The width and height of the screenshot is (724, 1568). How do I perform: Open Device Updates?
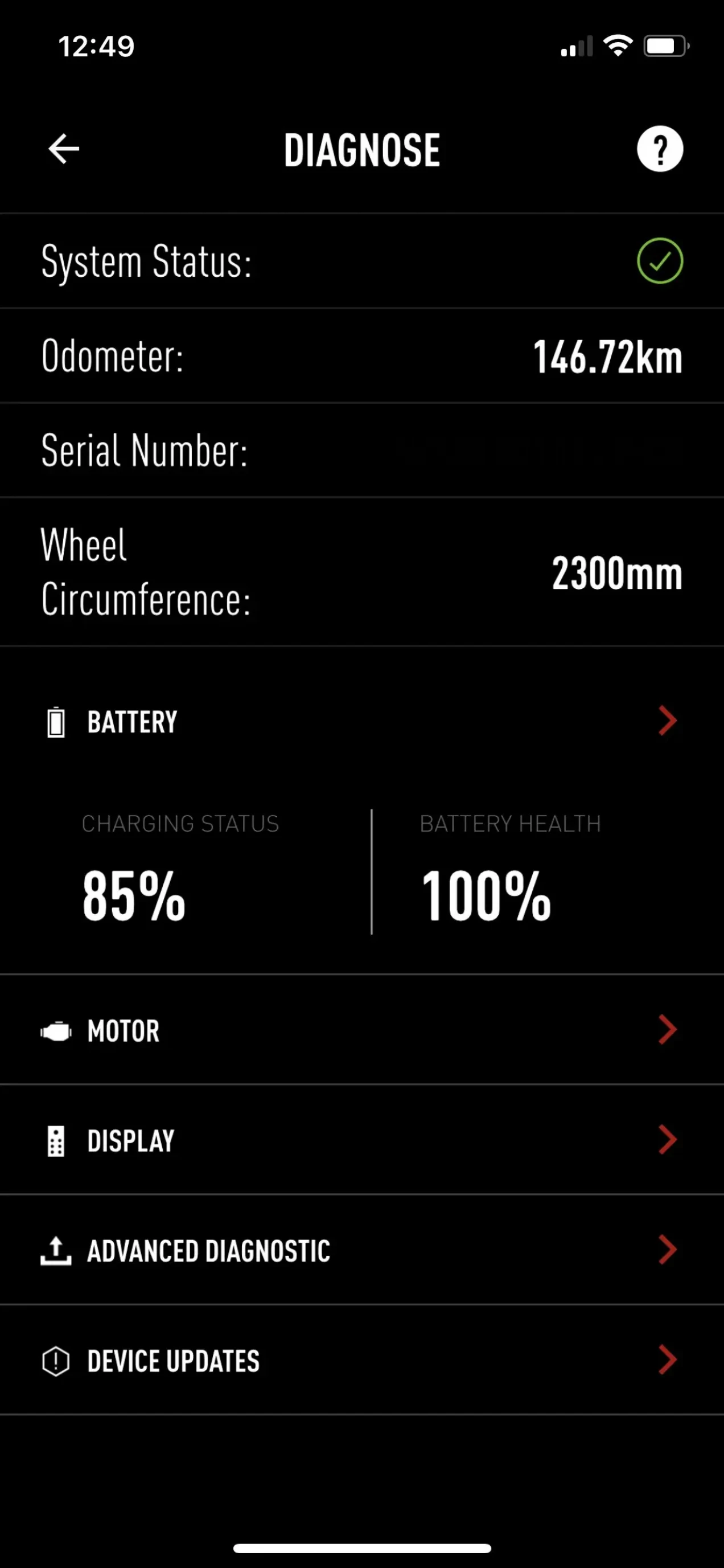coord(361,1361)
